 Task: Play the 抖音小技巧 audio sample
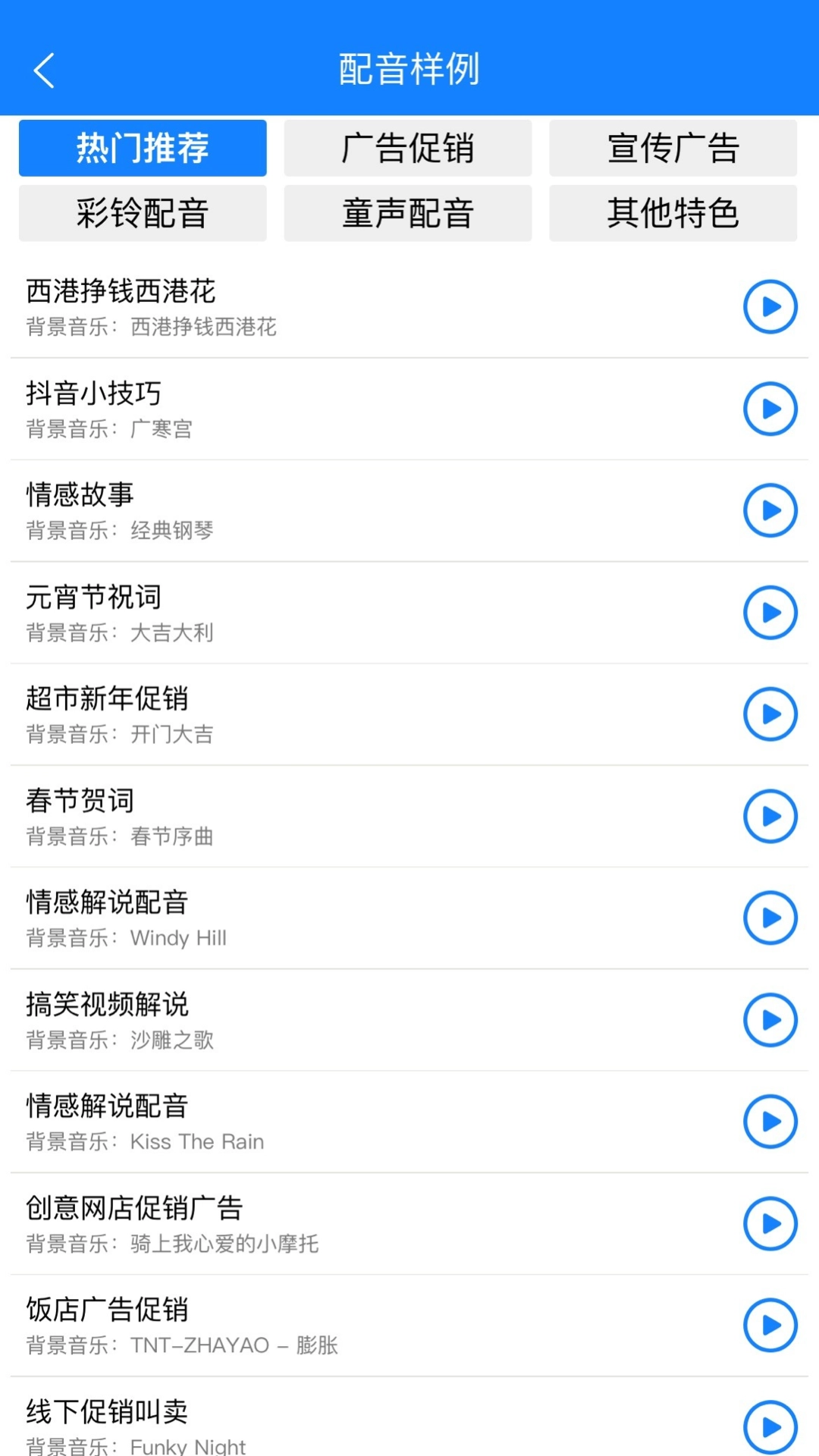click(x=770, y=409)
